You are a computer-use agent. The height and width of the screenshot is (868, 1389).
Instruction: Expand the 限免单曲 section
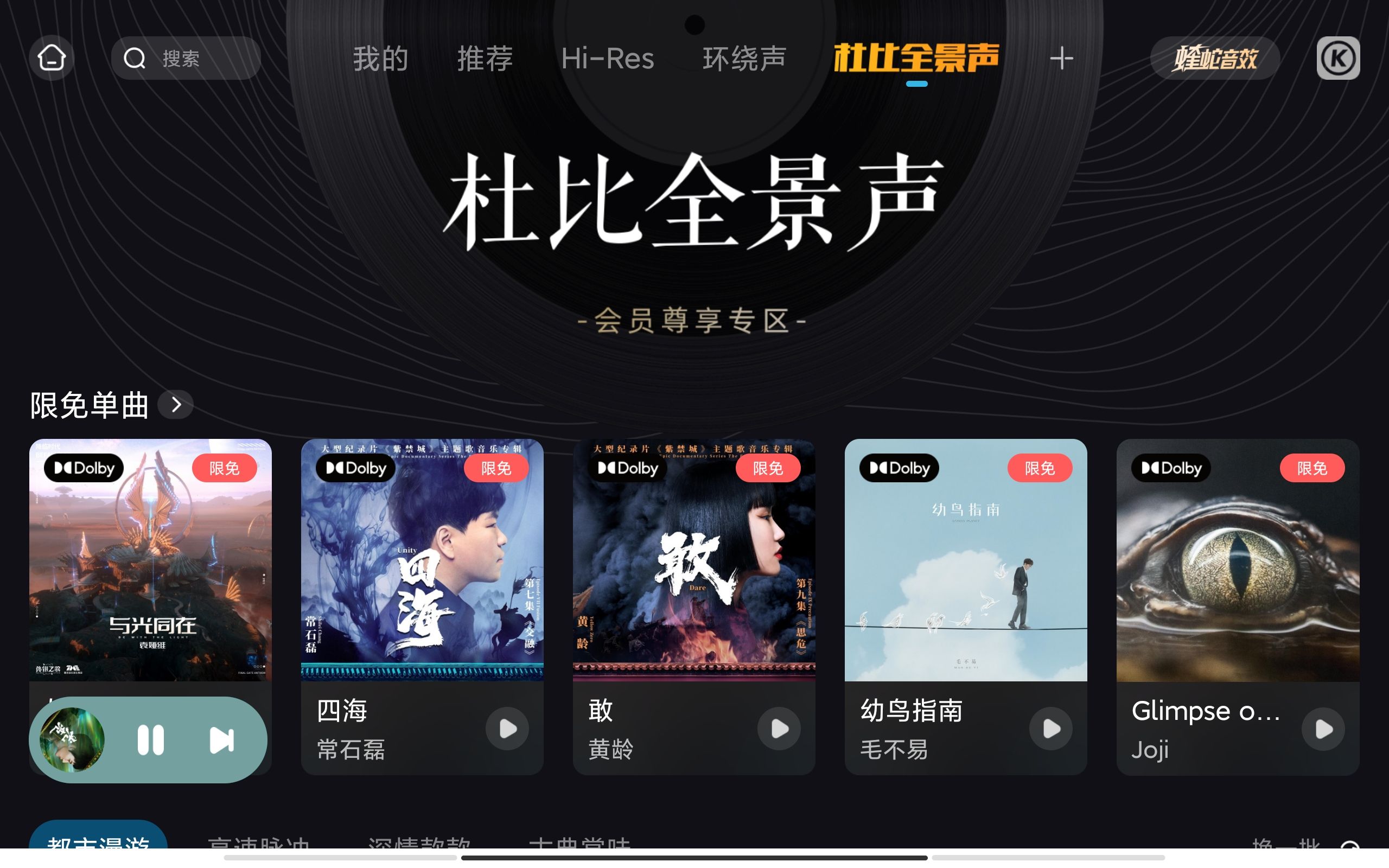(x=176, y=405)
